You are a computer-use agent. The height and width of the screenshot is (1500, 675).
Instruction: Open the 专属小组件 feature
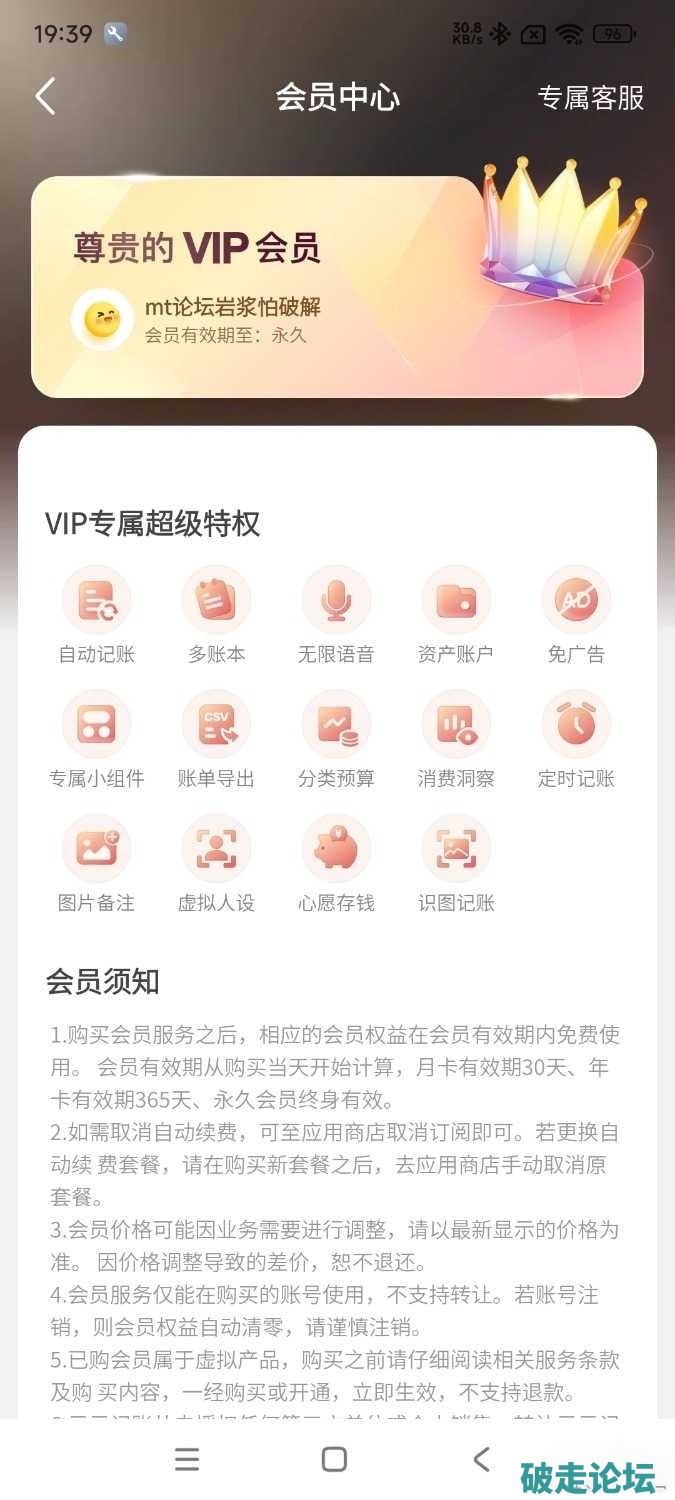tap(96, 725)
